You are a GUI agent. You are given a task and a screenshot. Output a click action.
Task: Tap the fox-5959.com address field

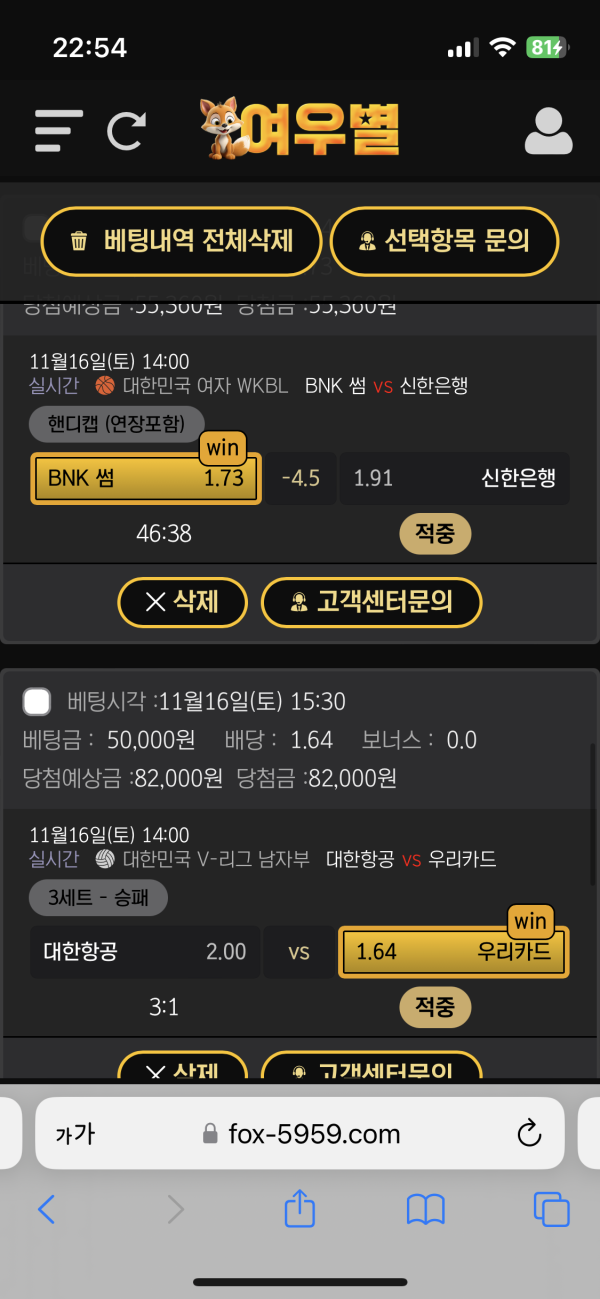(300, 1133)
